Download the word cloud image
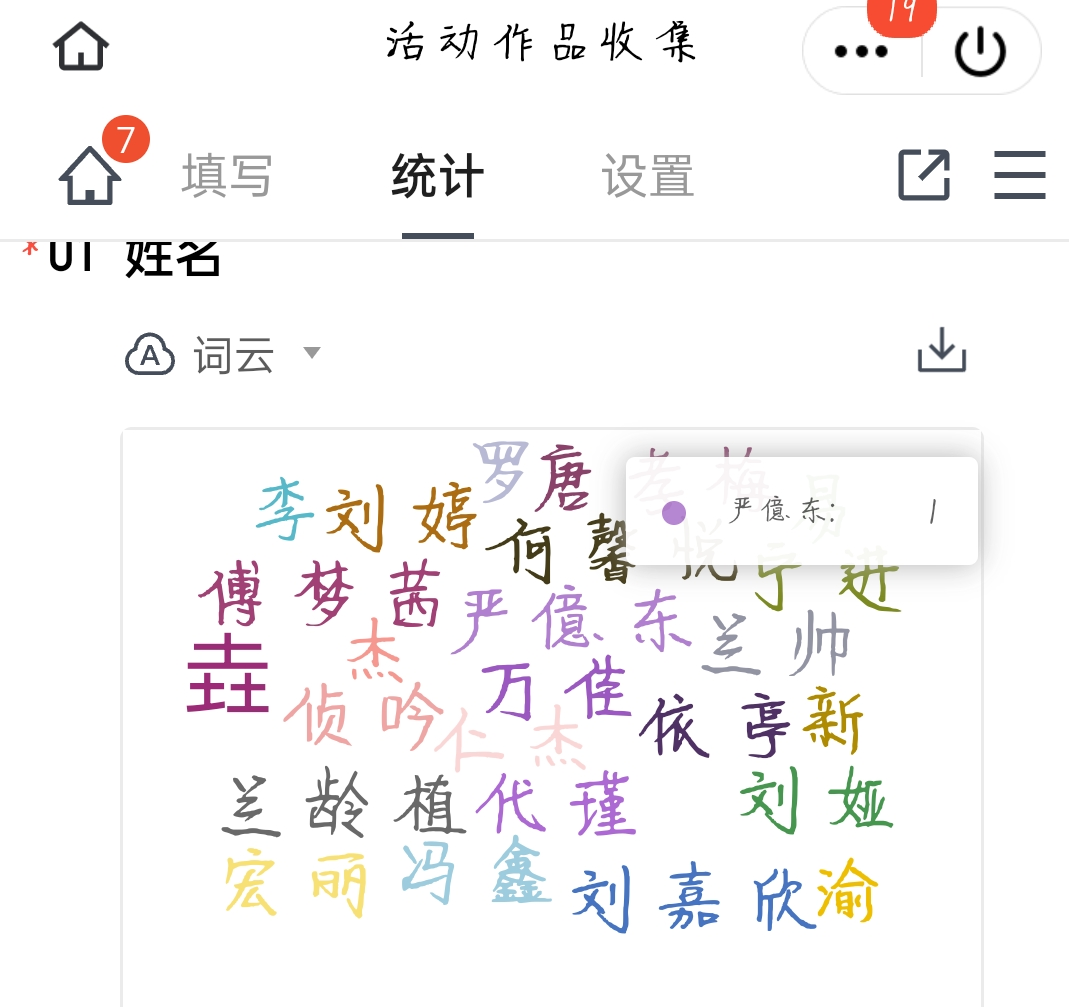Image resolution: width=1069 pixels, height=1007 pixels. tap(941, 351)
